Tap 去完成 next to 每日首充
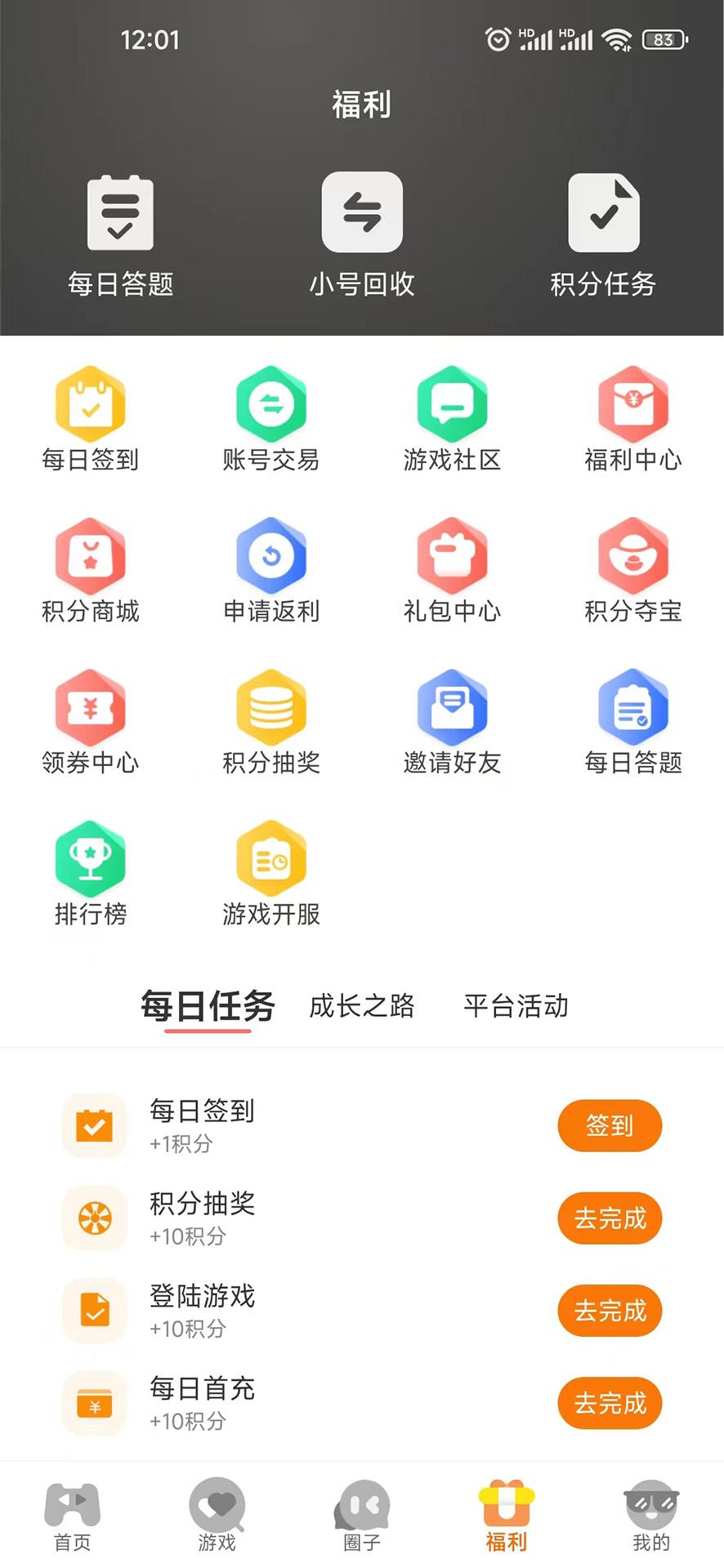 (609, 1404)
